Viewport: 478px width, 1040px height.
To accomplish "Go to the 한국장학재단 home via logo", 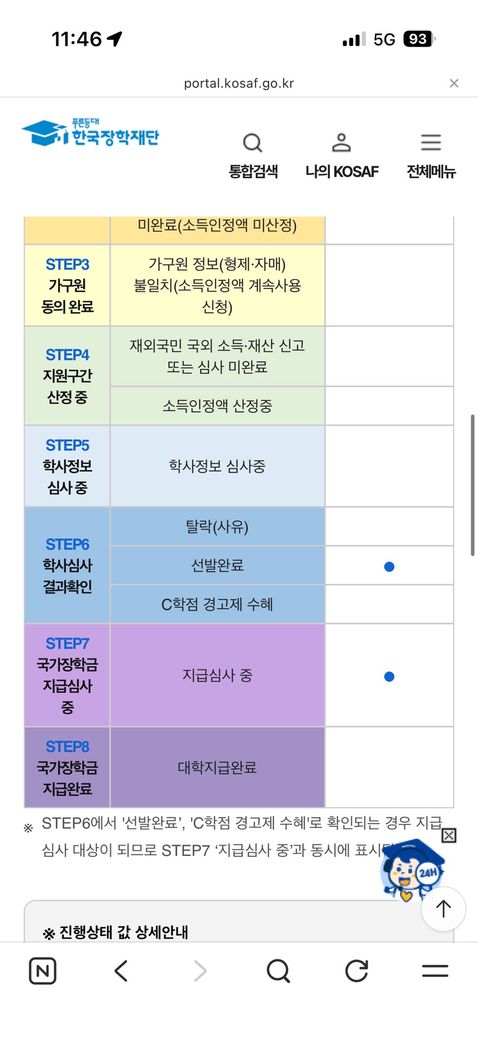I will pos(90,133).
